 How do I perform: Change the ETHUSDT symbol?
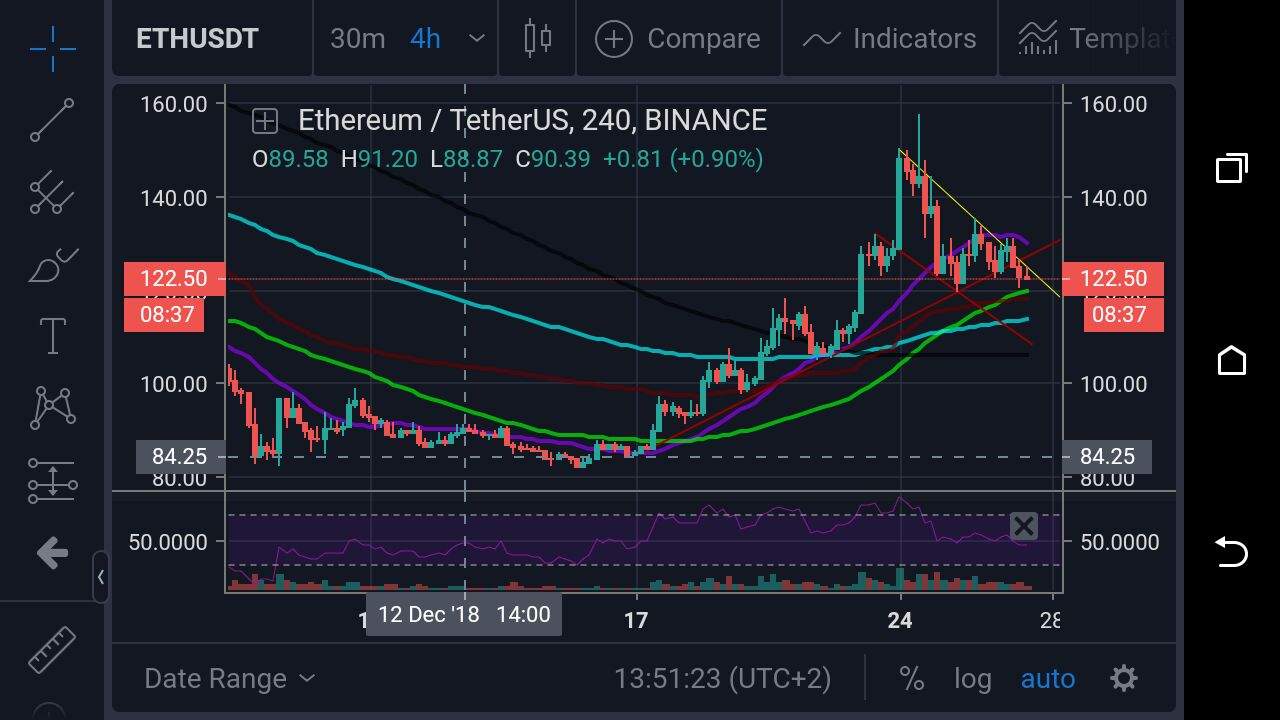pyautogui.click(x=197, y=39)
